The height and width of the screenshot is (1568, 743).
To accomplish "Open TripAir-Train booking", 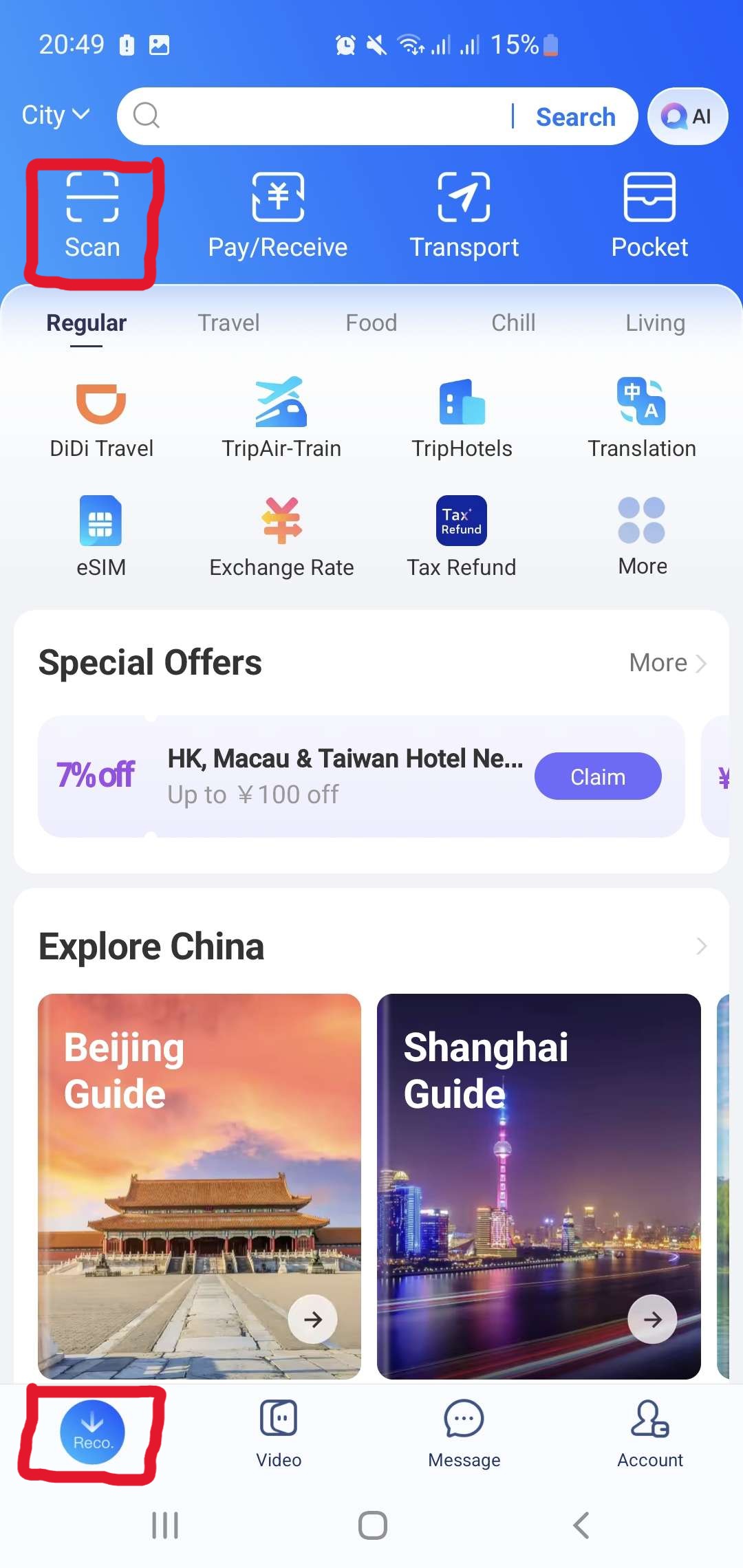I will pos(281,416).
